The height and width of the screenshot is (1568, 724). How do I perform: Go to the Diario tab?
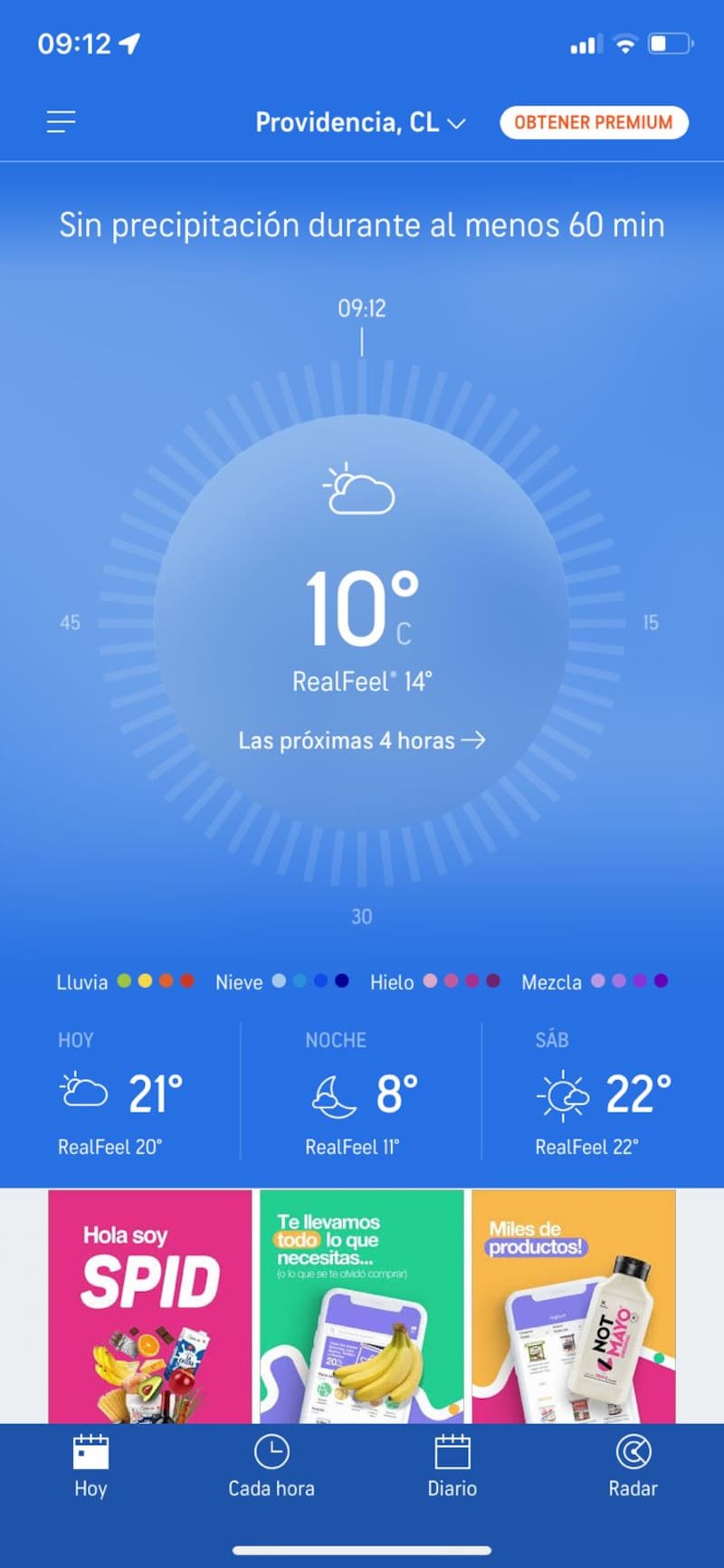[452, 1468]
